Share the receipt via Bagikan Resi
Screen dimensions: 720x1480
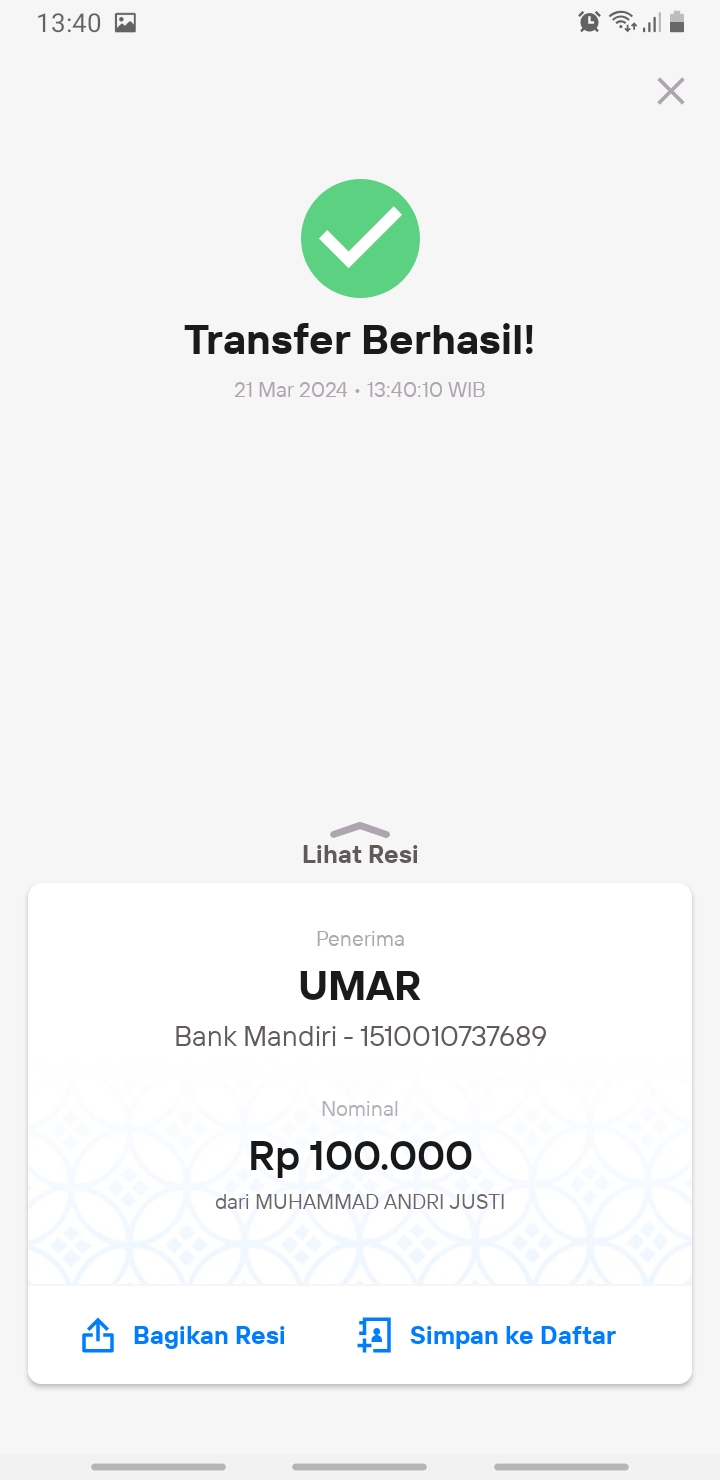tap(183, 1335)
